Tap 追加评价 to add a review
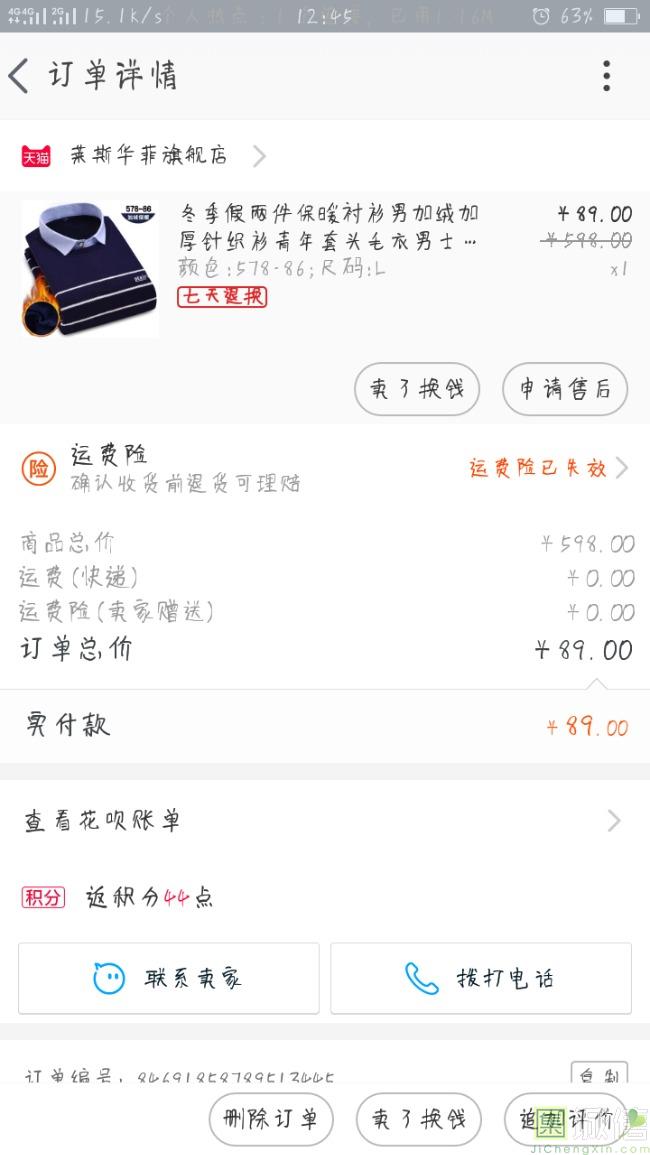650x1155 pixels. click(x=566, y=1120)
